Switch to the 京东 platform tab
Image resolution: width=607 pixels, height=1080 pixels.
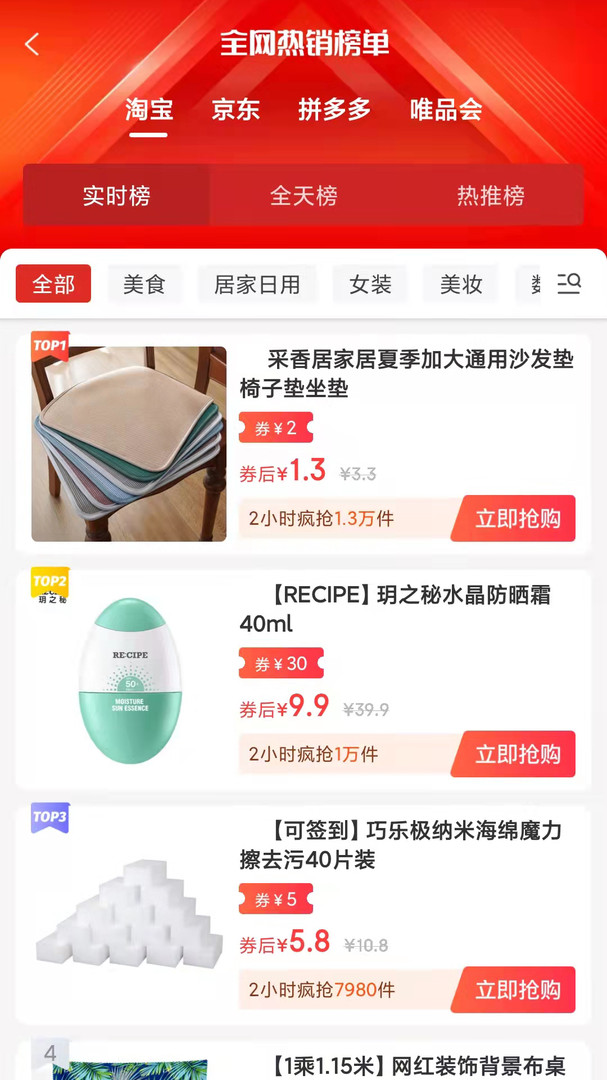click(236, 110)
